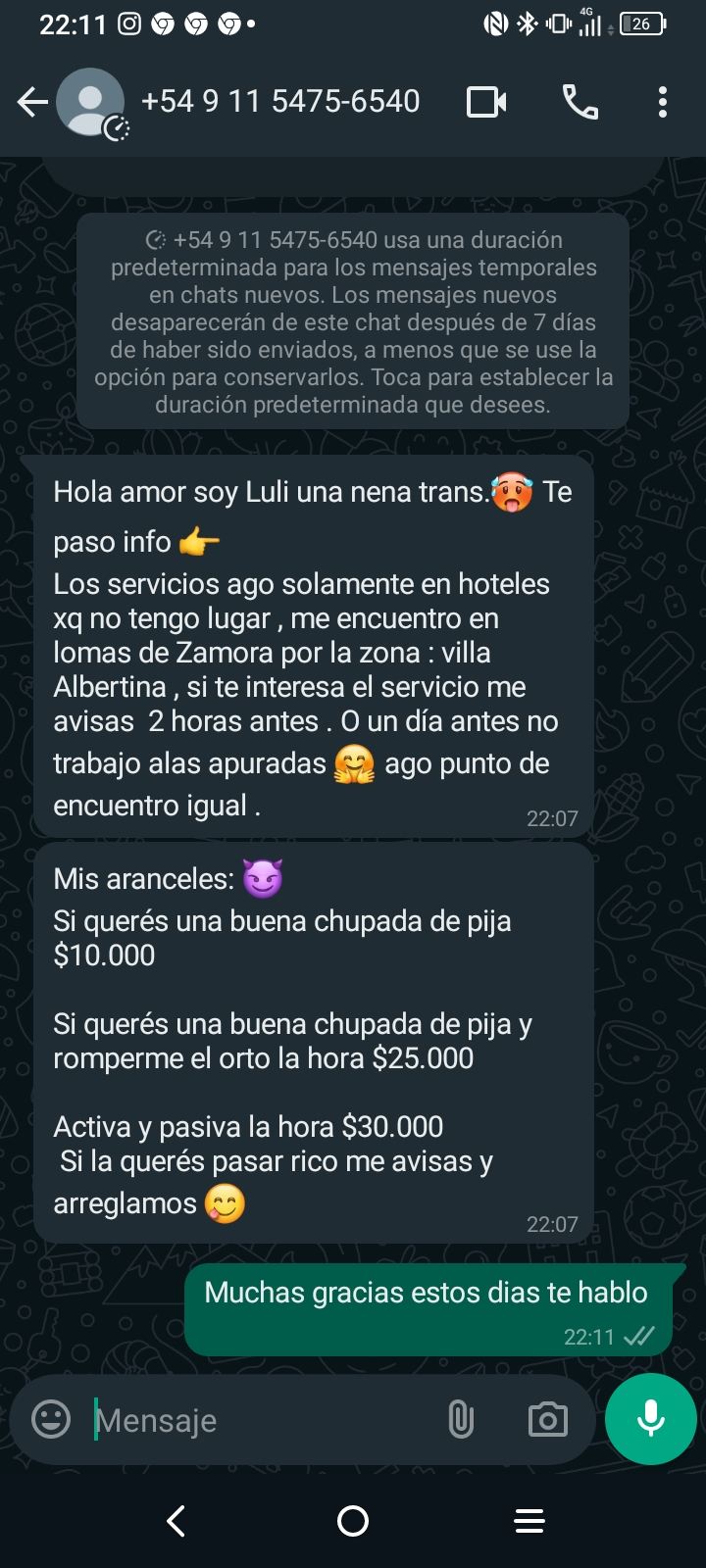Viewport: 706px width, 1568px height.
Task: Tap the disappearing messages notice
Action: 353,321
